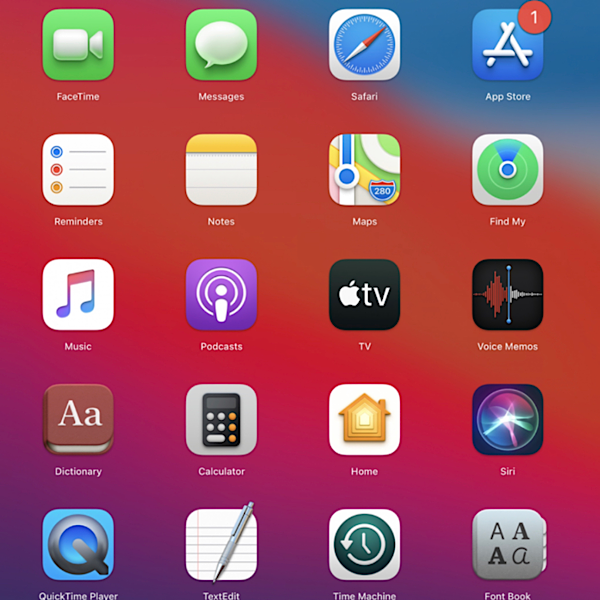
Task: Launch TextEdit
Action: (x=221, y=545)
